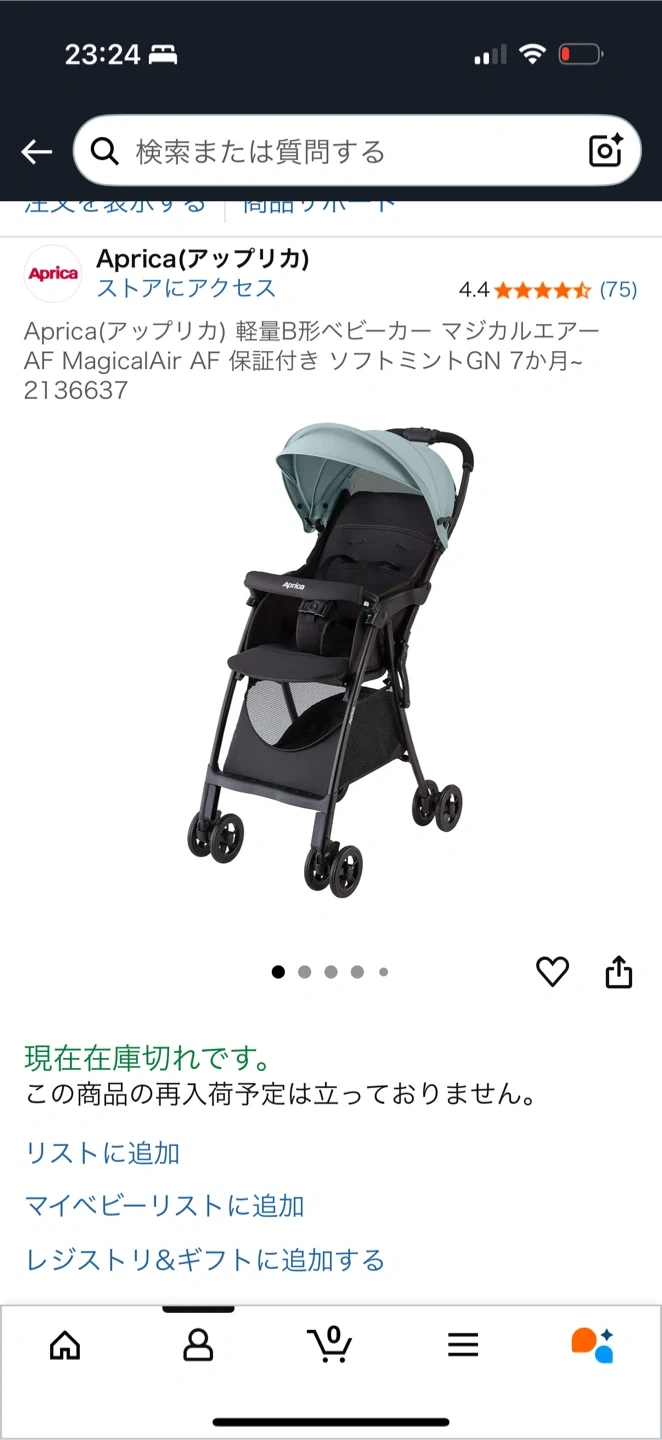662x1440 pixels.
Task: Add the product to favorites with heart
Action: (x=552, y=971)
